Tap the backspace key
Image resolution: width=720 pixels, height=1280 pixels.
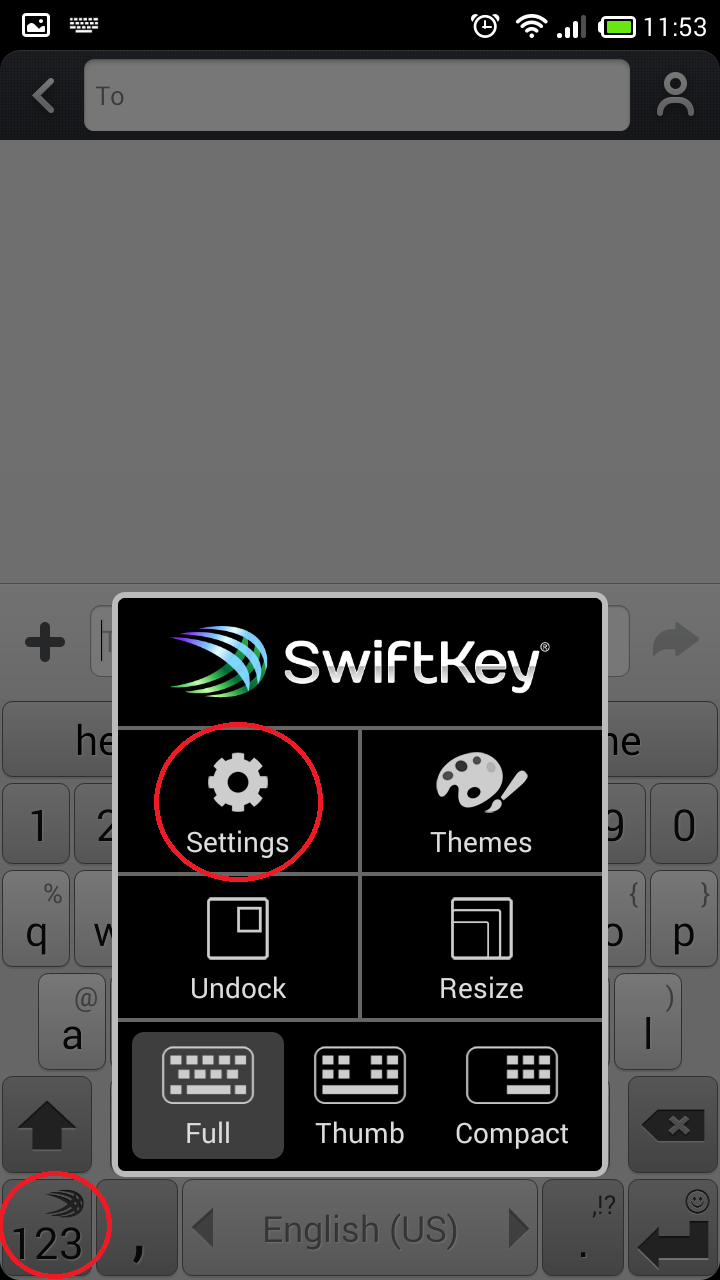(673, 1125)
